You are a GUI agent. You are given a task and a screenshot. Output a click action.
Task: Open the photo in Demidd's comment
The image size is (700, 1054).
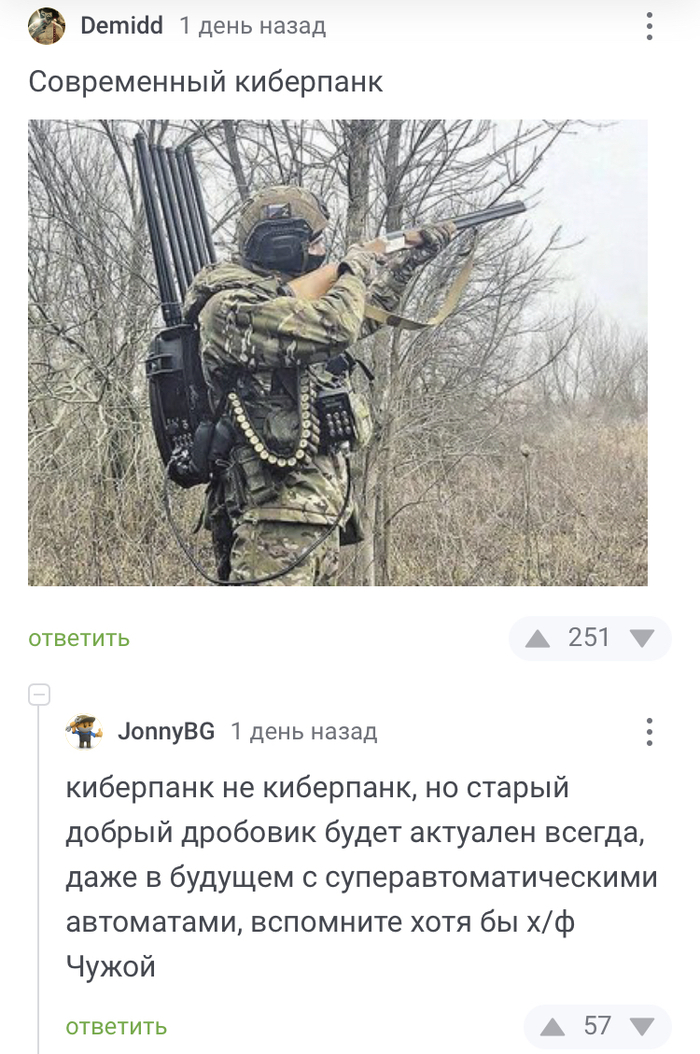(x=337, y=352)
